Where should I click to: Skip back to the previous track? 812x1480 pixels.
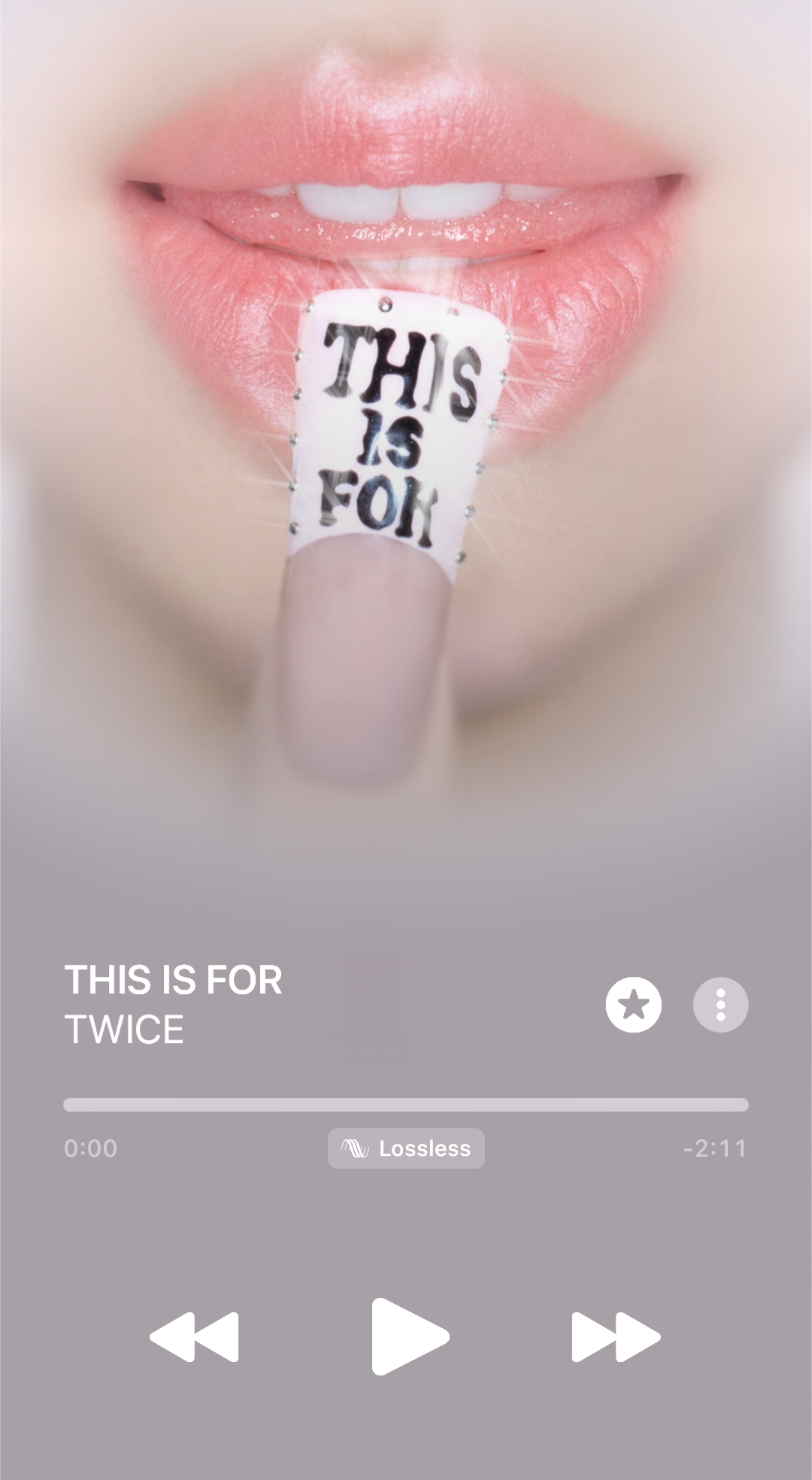click(195, 1337)
